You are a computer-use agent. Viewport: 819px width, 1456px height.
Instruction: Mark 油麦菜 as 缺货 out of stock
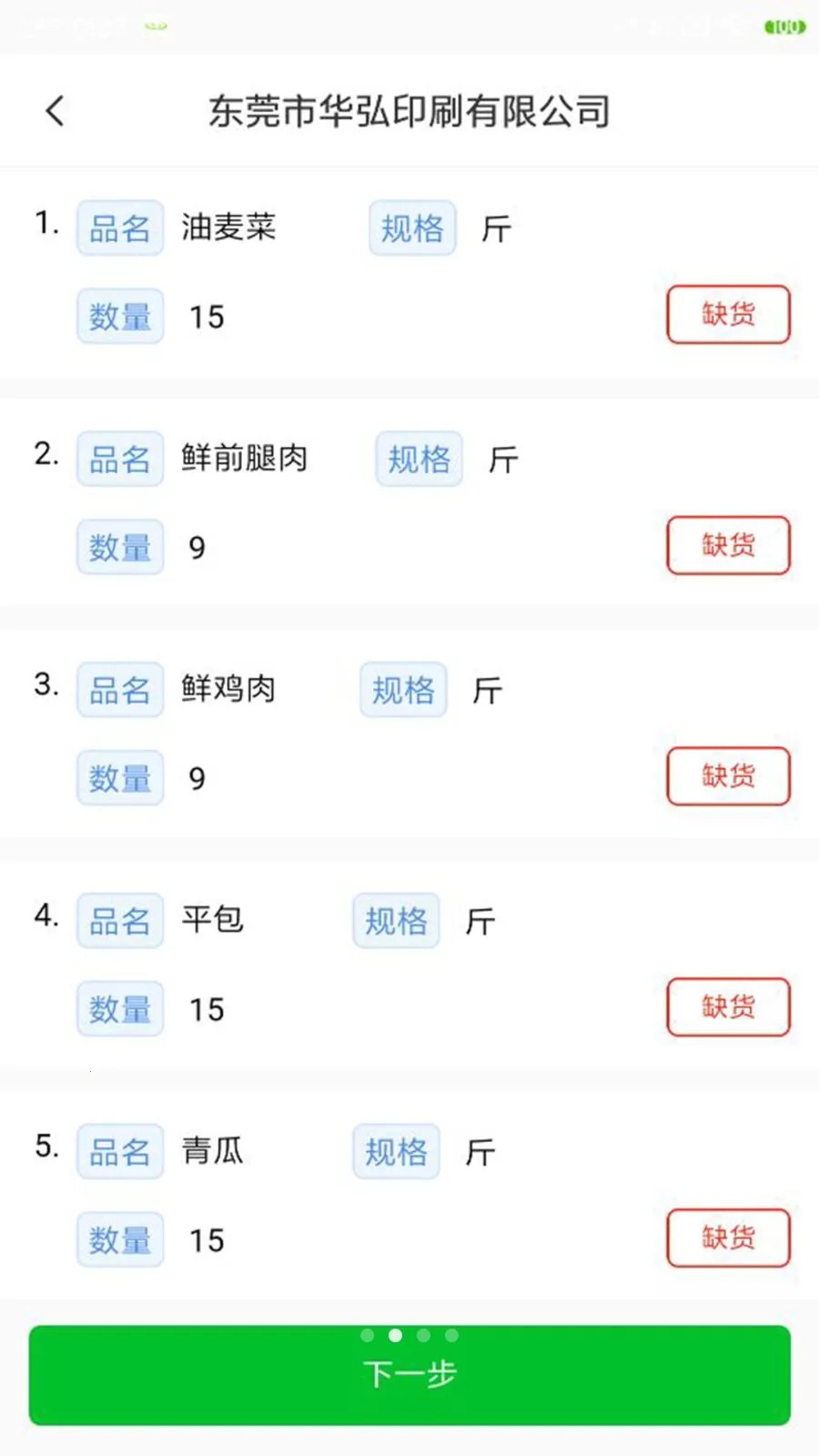pyautogui.click(x=728, y=315)
